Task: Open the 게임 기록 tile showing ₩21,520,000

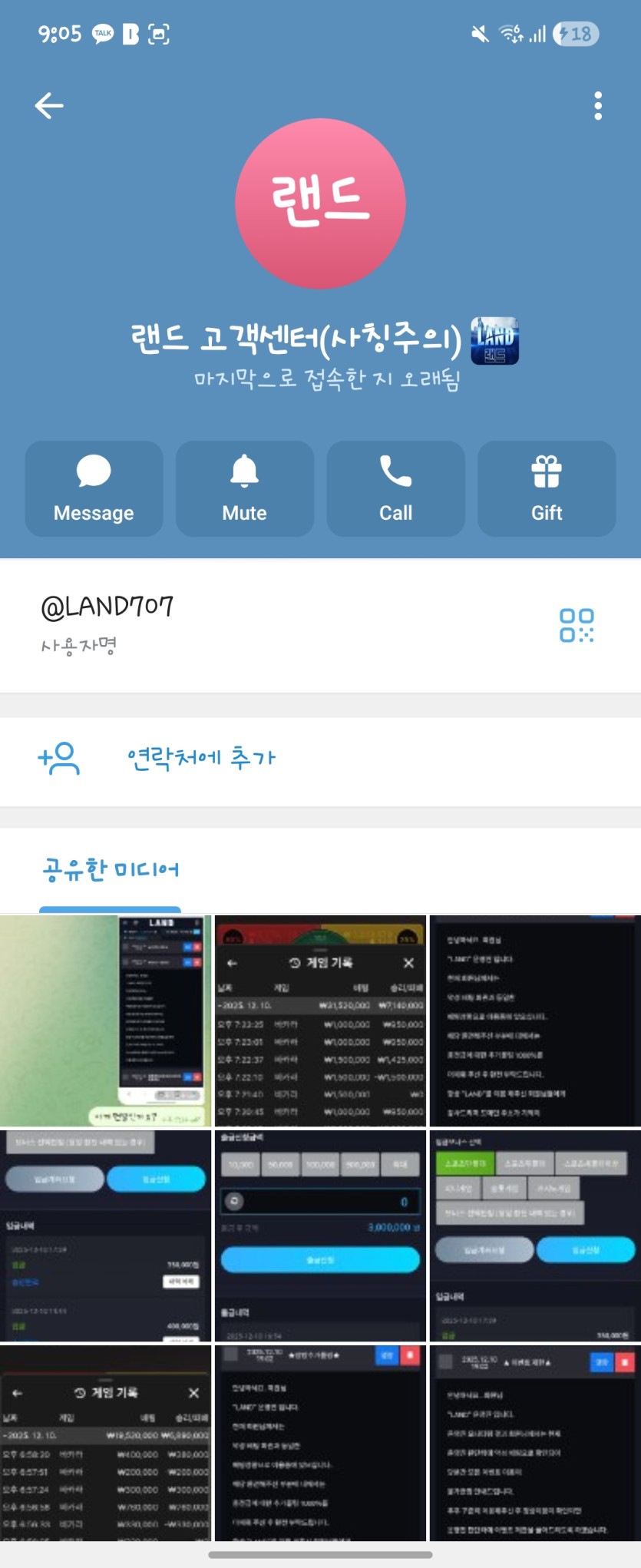Action: tap(320, 1021)
